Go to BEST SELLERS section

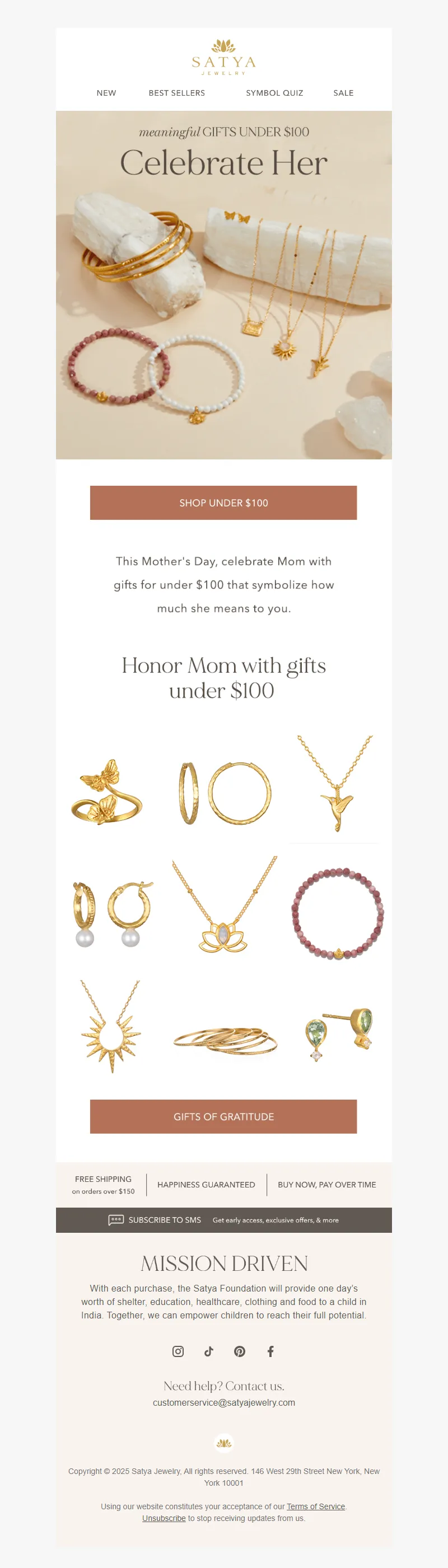pyautogui.click(x=177, y=93)
